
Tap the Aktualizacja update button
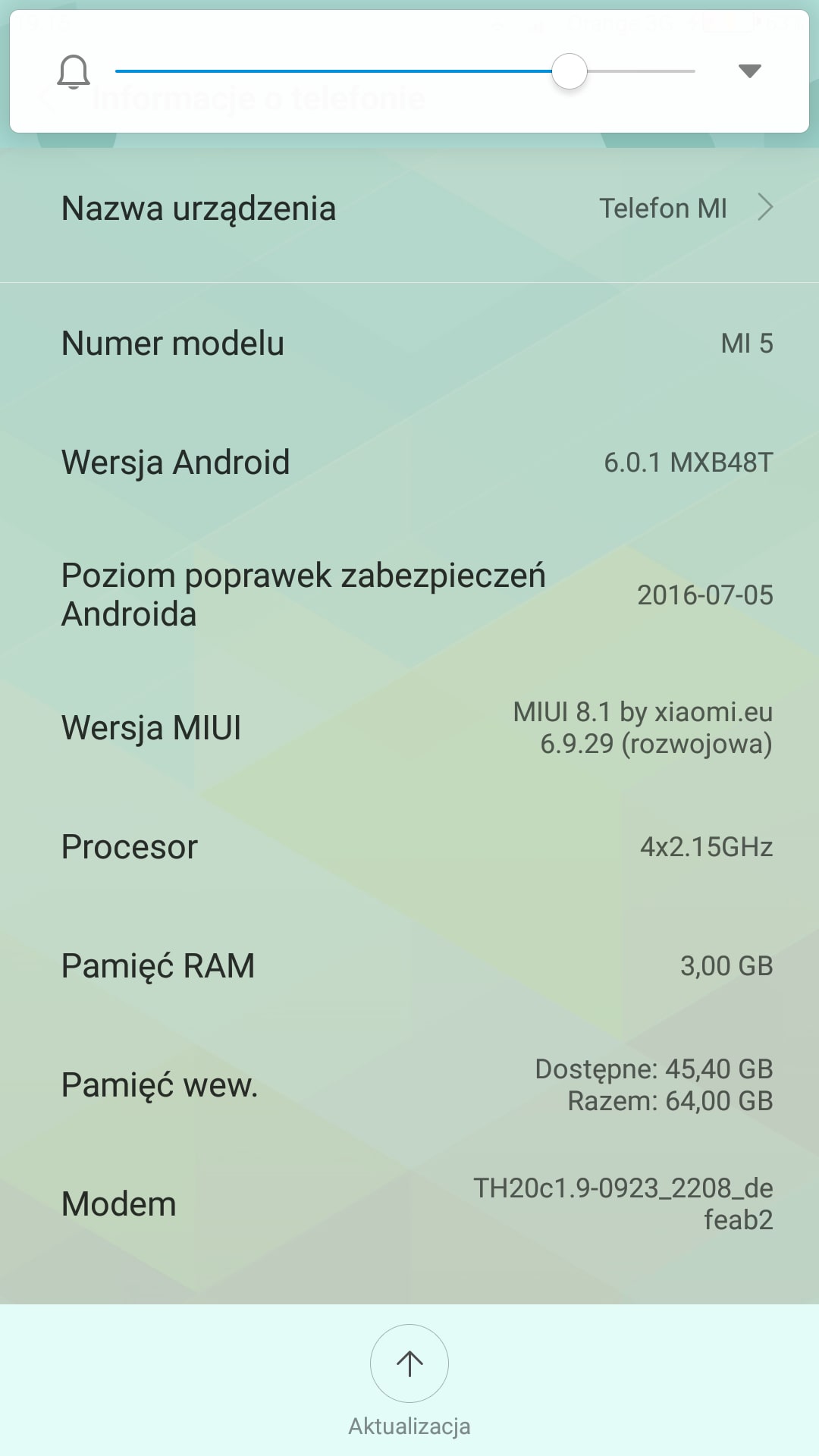pos(409,1363)
